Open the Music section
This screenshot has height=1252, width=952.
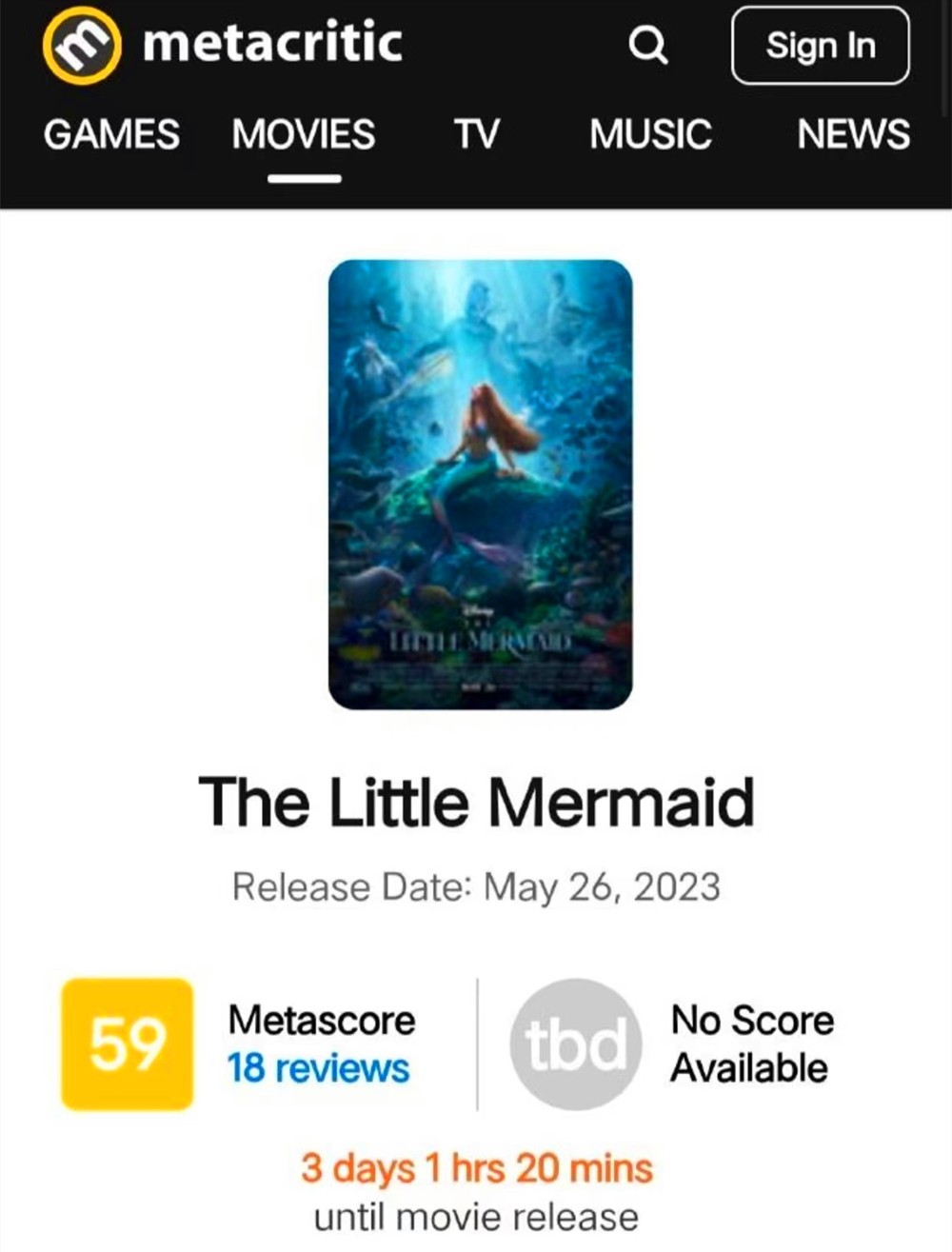click(650, 134)
